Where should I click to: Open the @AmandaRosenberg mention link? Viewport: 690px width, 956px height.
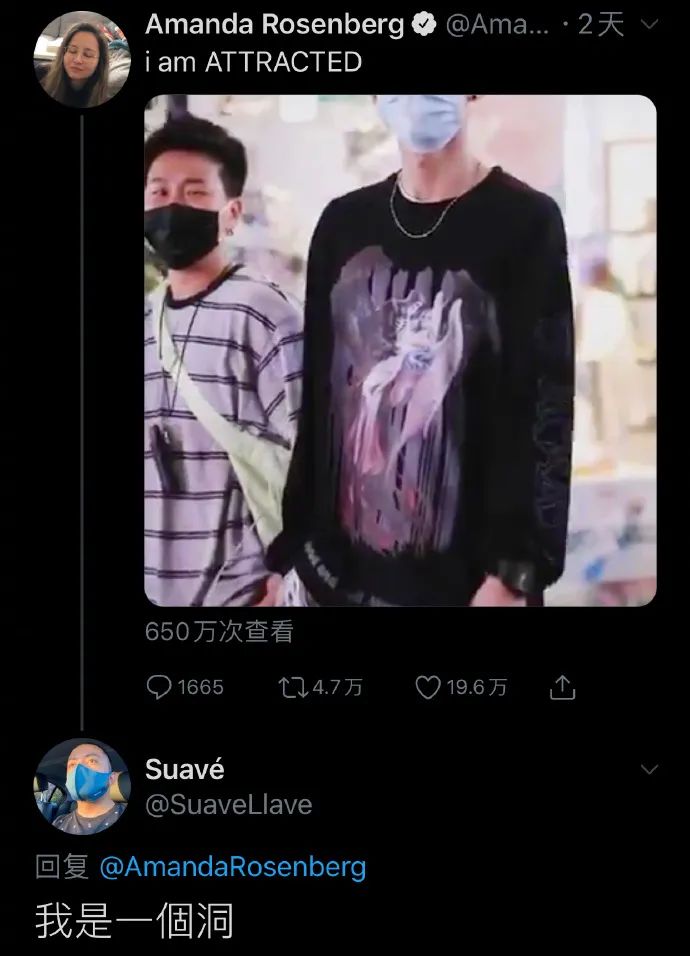click(x=232, y=867)
